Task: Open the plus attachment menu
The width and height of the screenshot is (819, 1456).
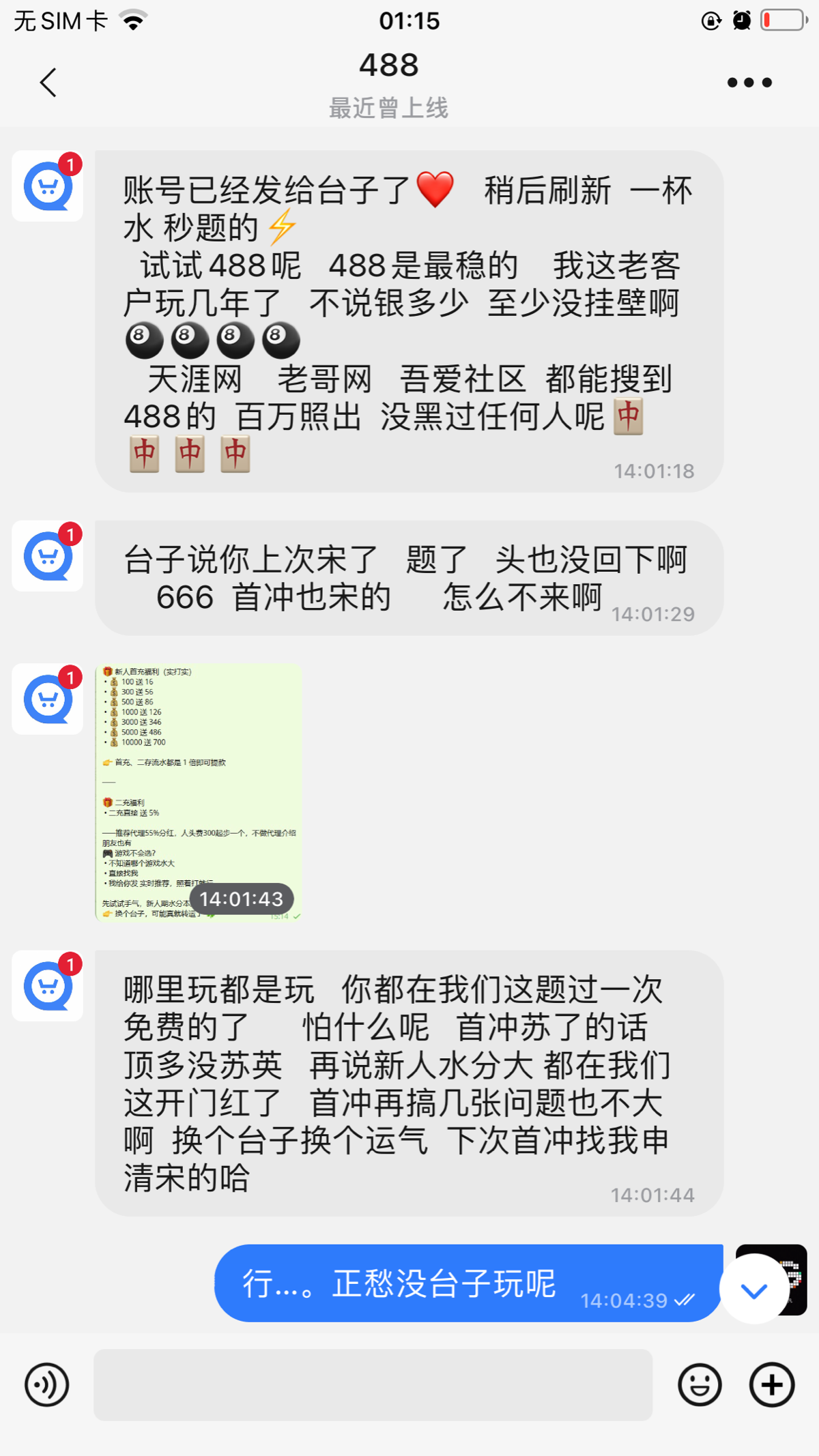Action: click(771, 1384)
